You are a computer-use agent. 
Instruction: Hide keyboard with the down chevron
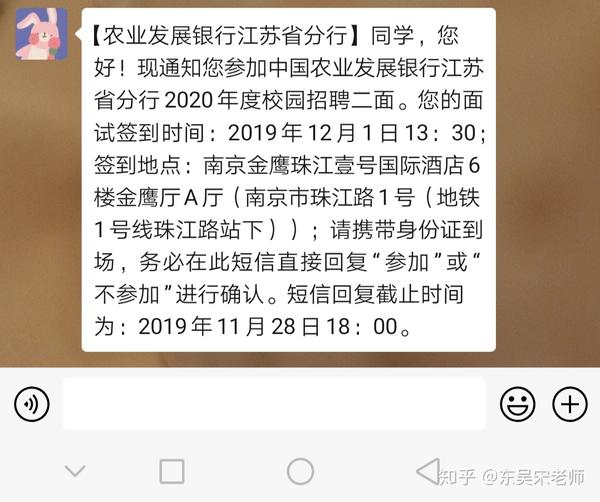pos(75,470)
